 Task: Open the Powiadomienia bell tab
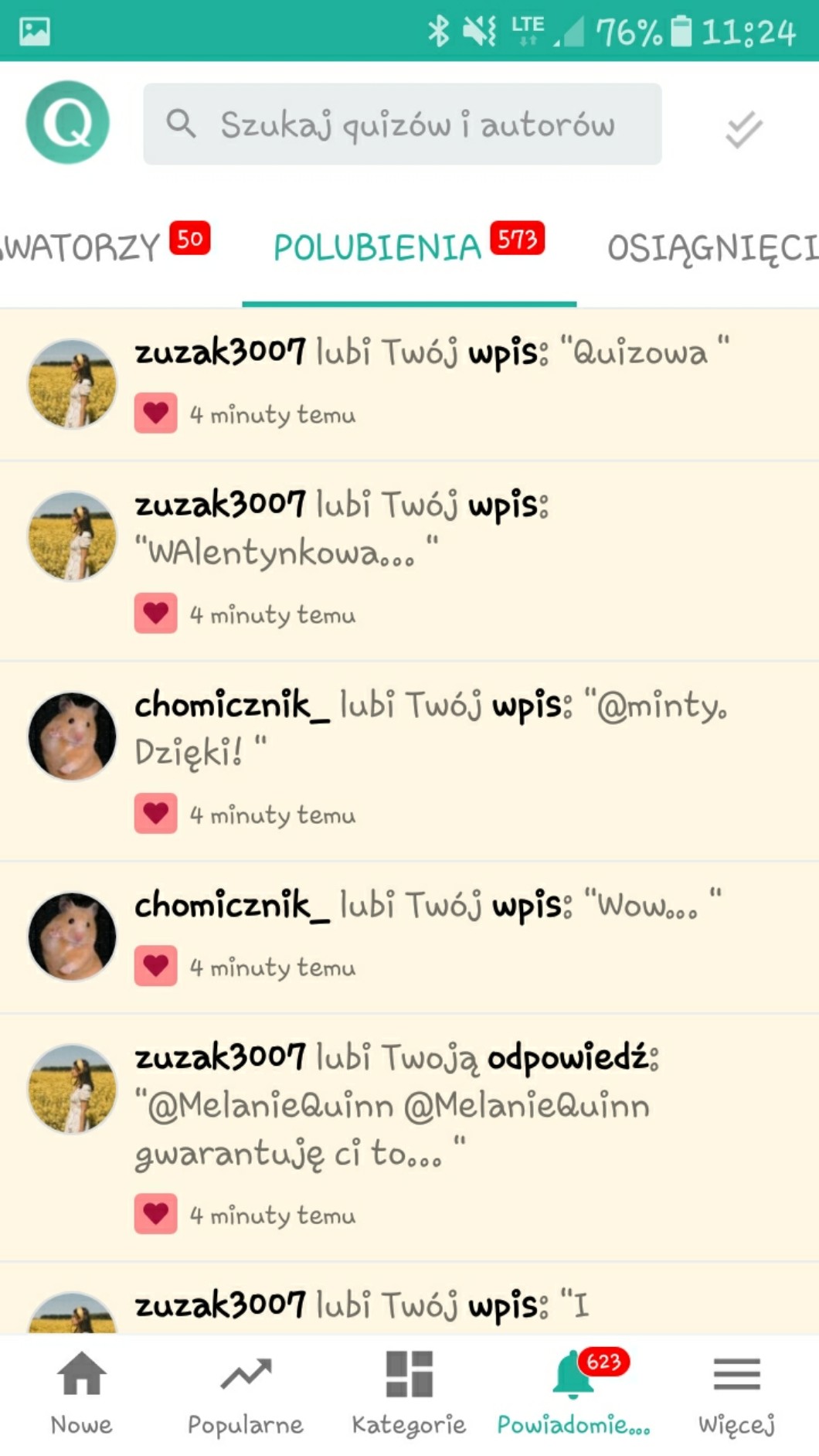(573, 1393)
